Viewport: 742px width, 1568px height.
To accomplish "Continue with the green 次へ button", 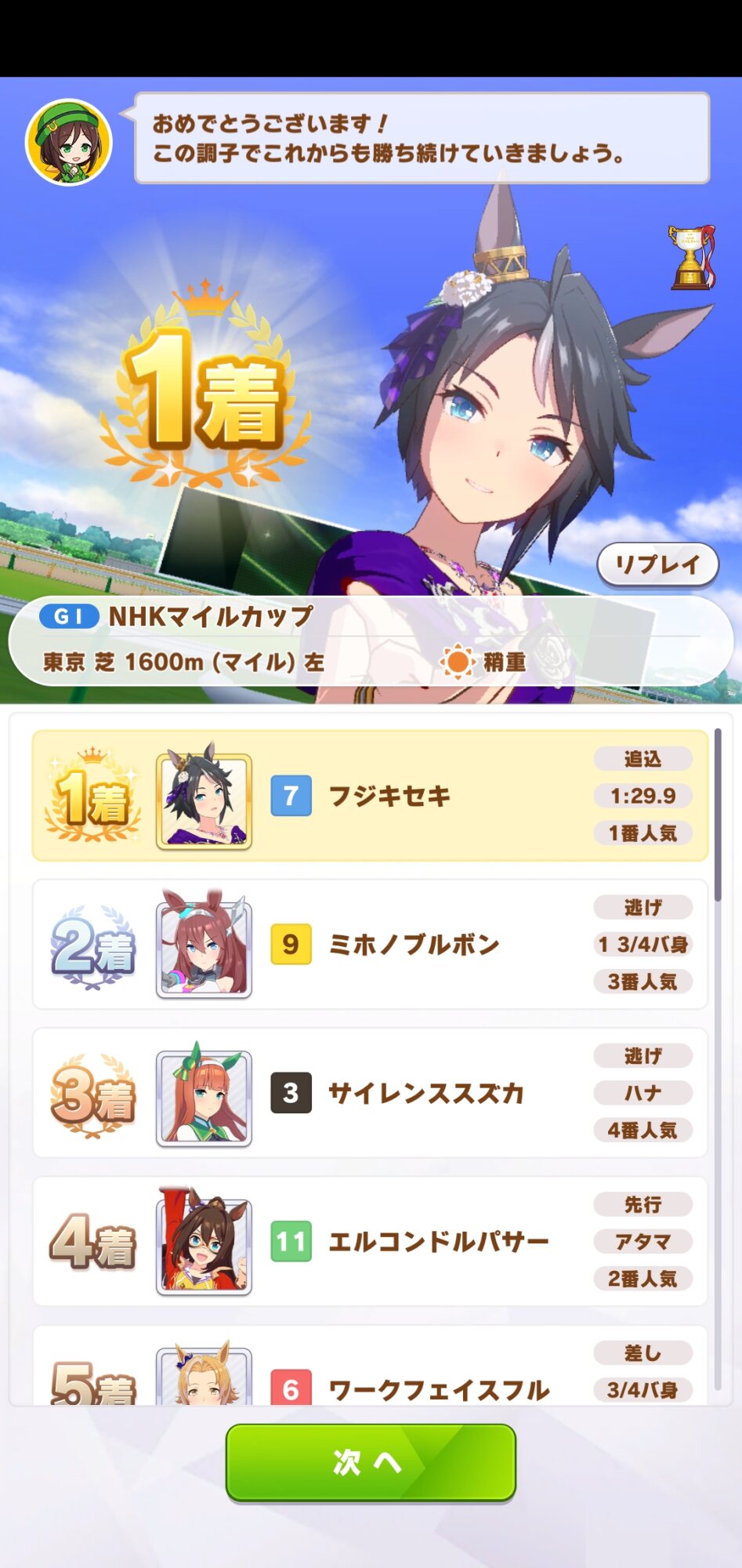I will point(371,1462).
